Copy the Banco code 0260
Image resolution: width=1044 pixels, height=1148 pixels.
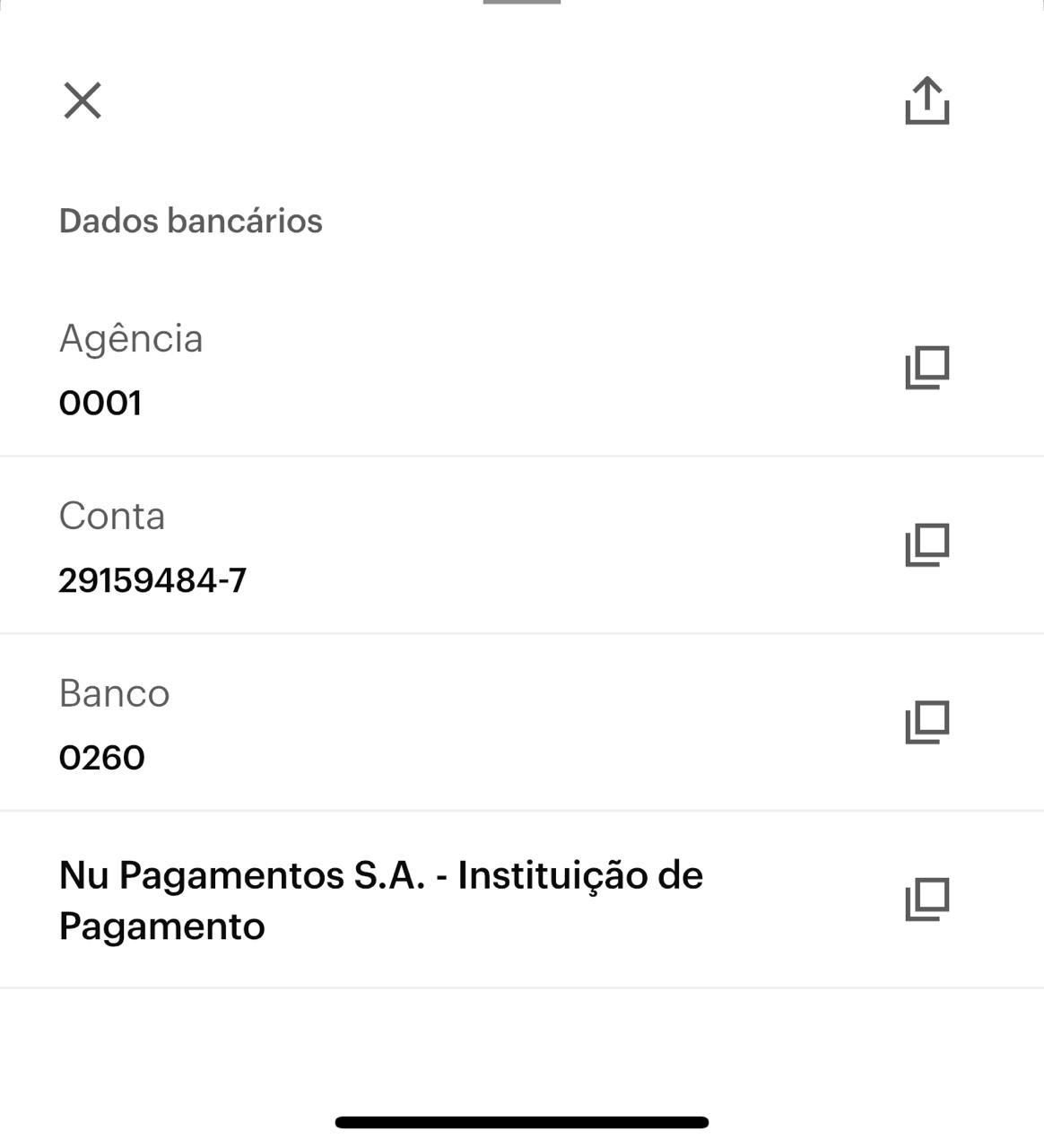coord(927,723)
